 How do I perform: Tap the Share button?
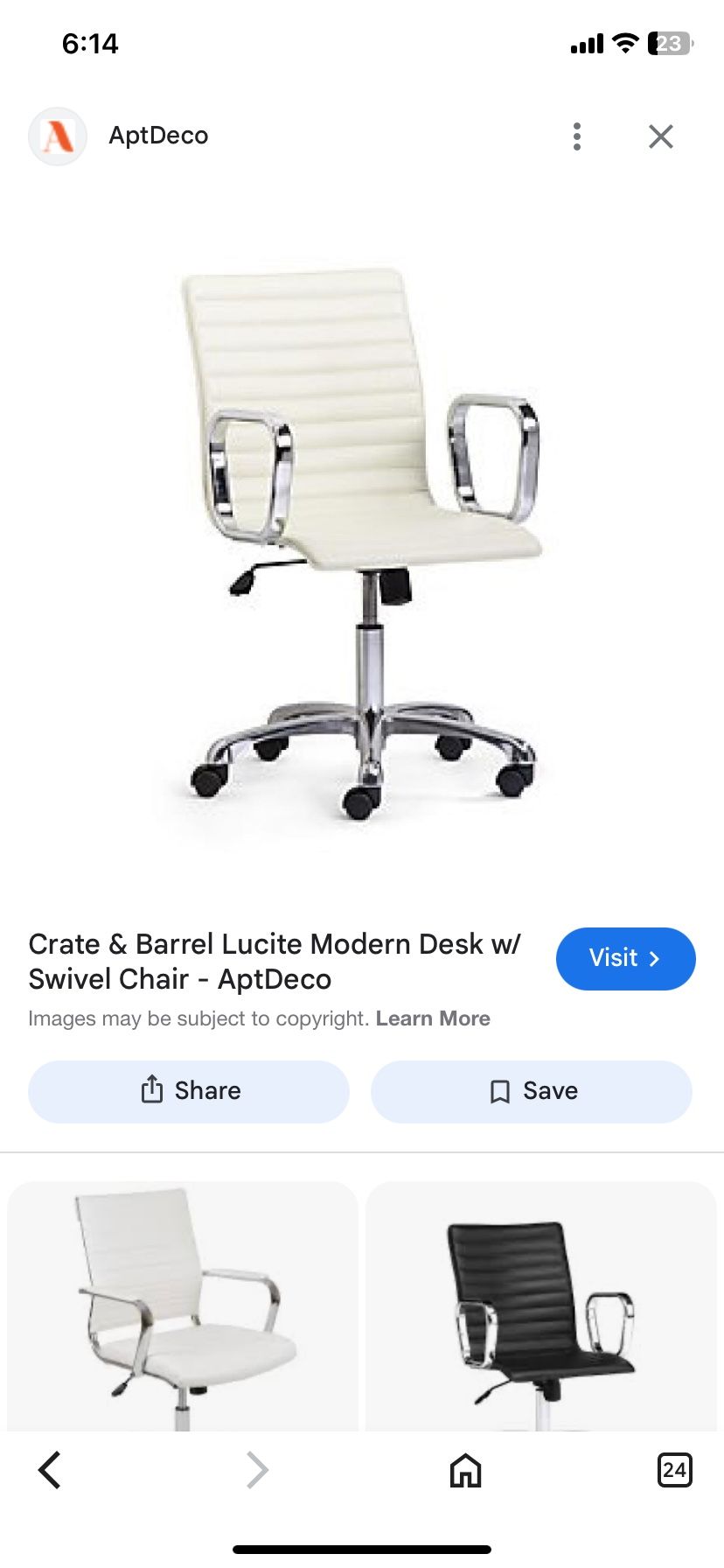coord(188,1091)
